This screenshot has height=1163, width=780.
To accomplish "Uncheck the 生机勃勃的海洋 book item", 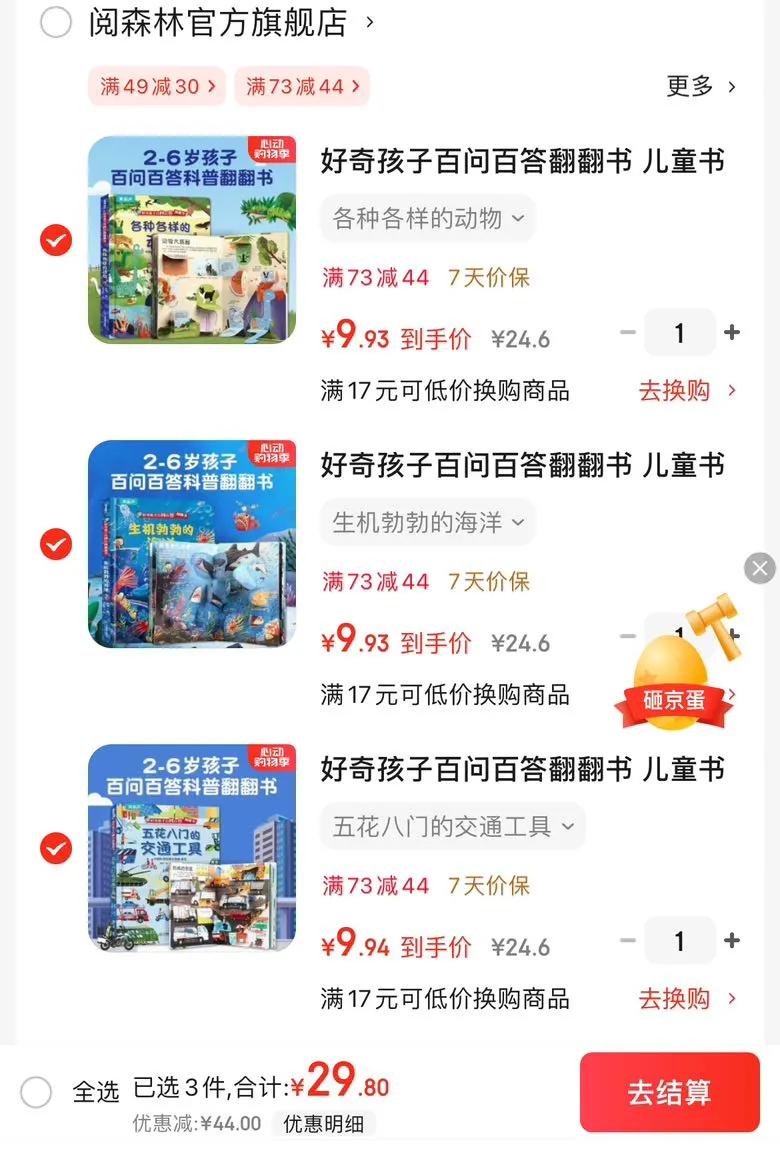I will pyautogui.click(x=56, y=544).
